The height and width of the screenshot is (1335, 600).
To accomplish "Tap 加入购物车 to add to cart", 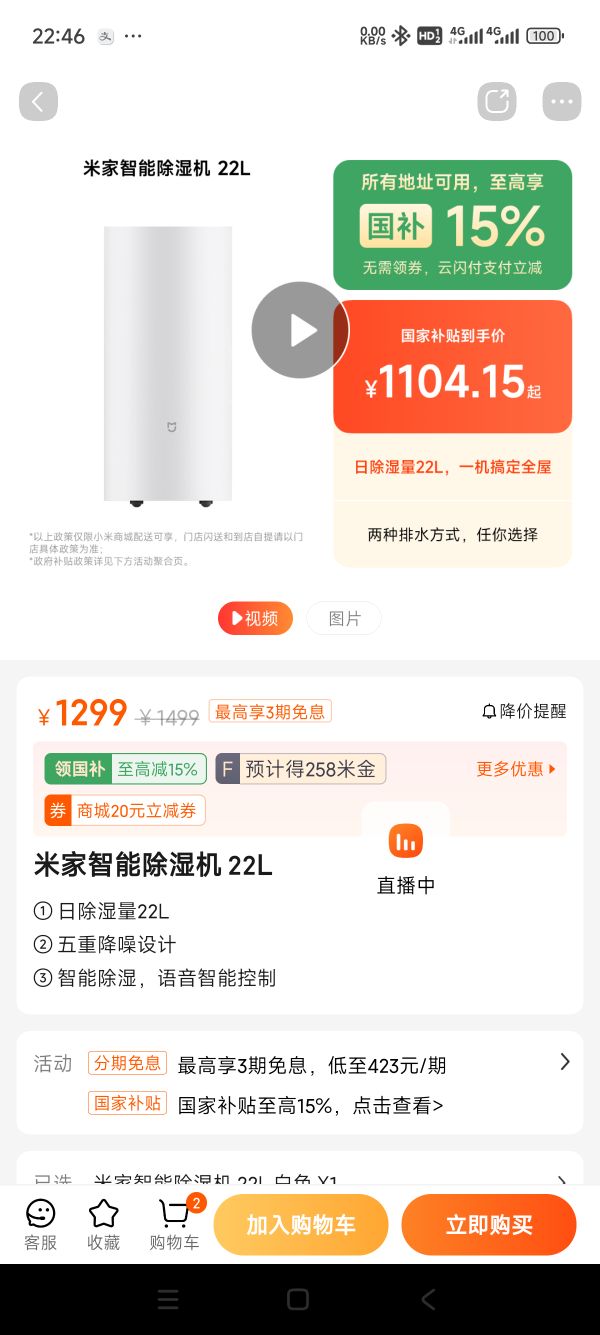I will pos(301,1224).
